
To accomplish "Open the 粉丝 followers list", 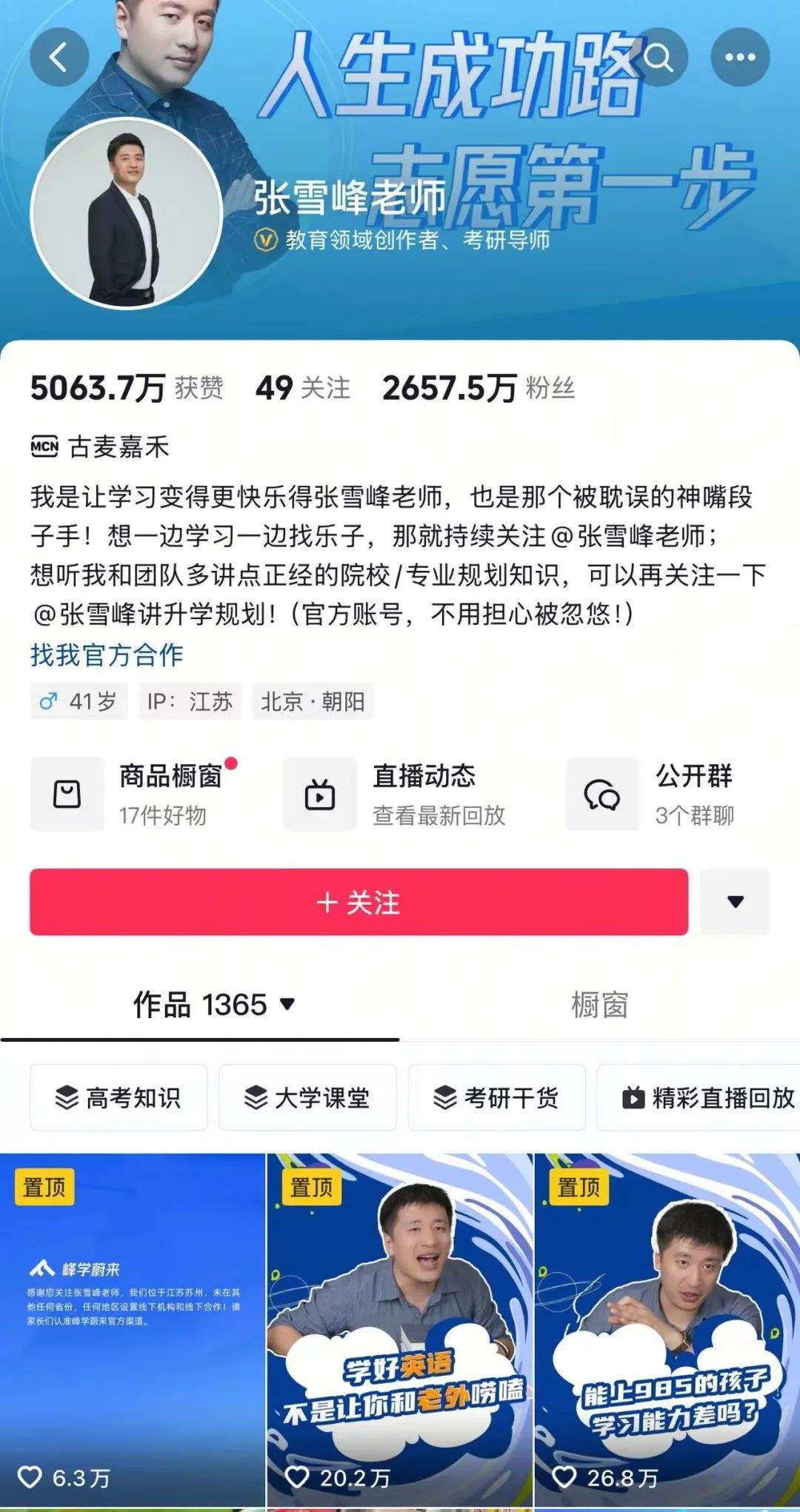I will click(x=479, y=388).
